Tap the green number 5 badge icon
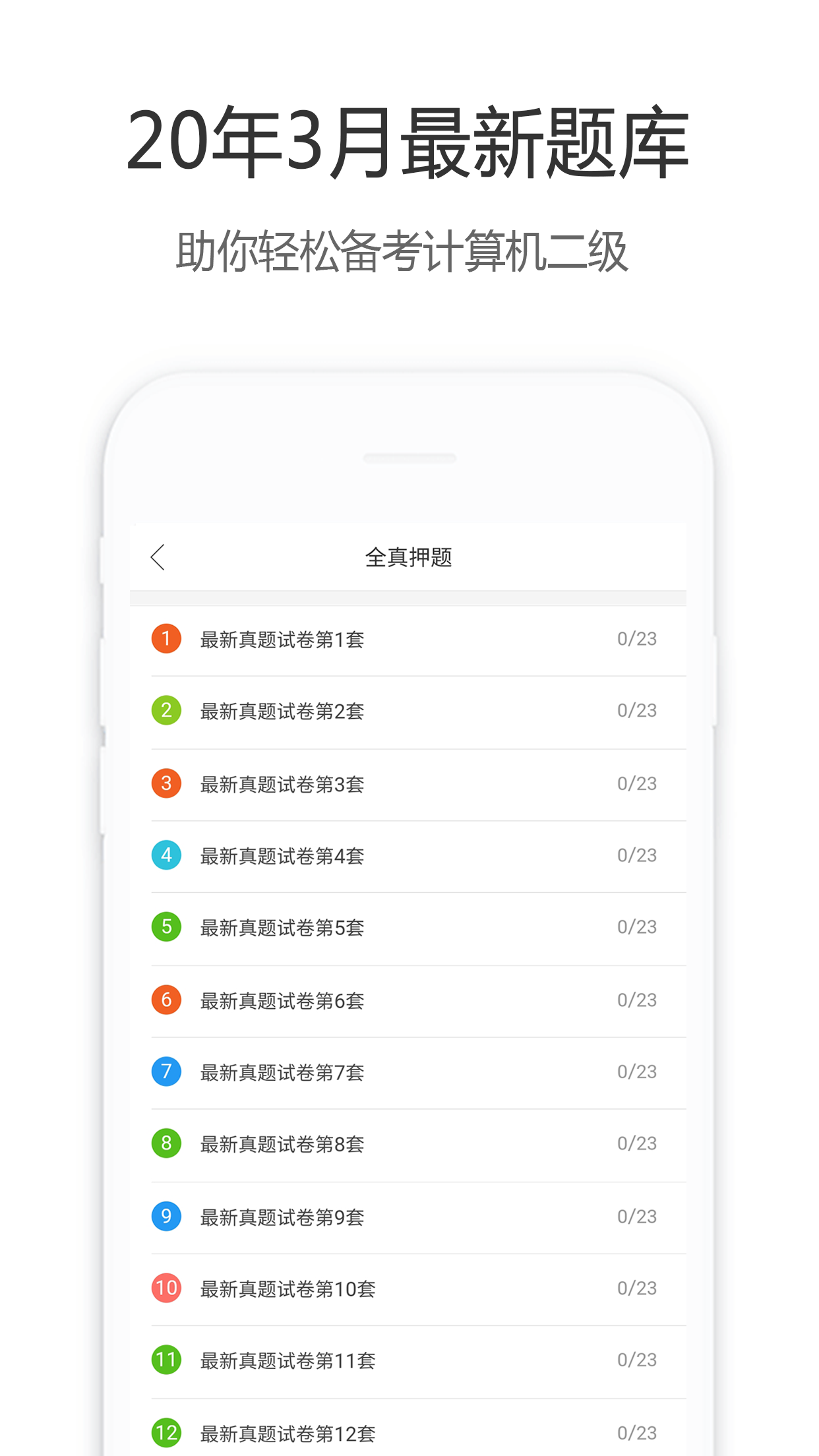The image size is (819, 1456). click(x=166, y=928)
